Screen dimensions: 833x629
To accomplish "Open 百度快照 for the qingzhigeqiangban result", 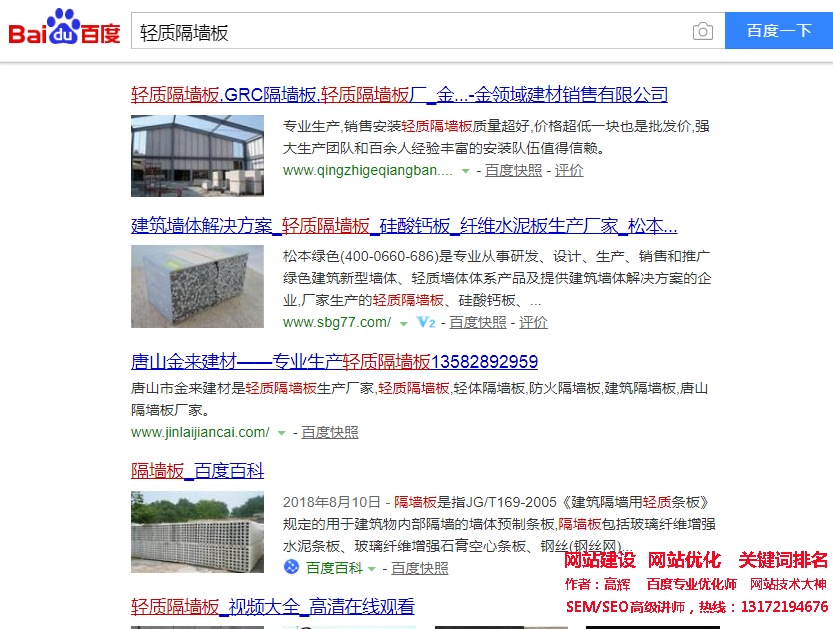I will click(514, 170).
